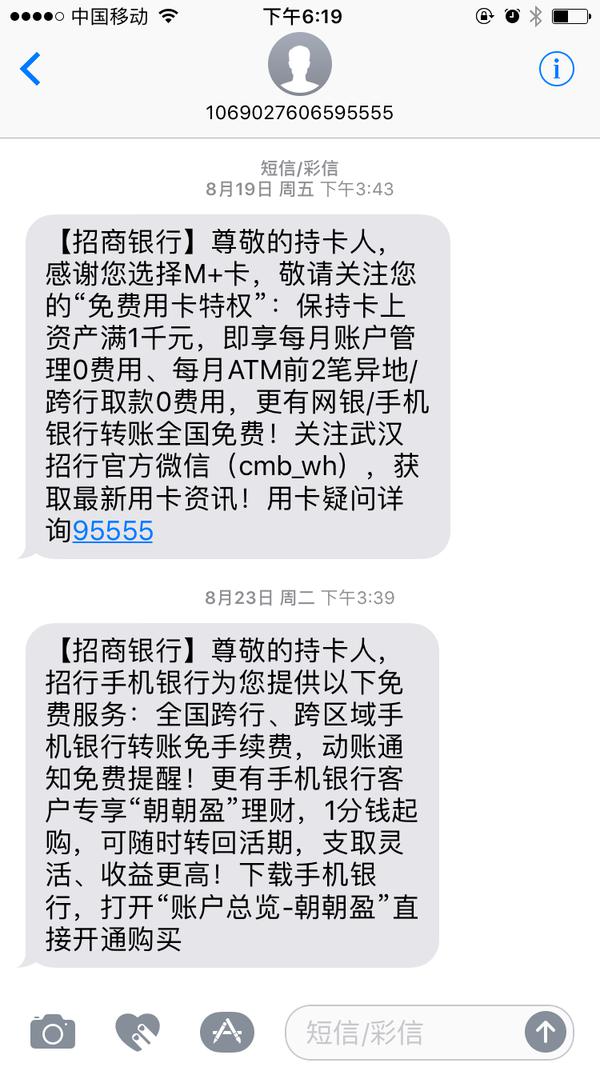Tap the 95555 phone number link

[x=113, y=531]
